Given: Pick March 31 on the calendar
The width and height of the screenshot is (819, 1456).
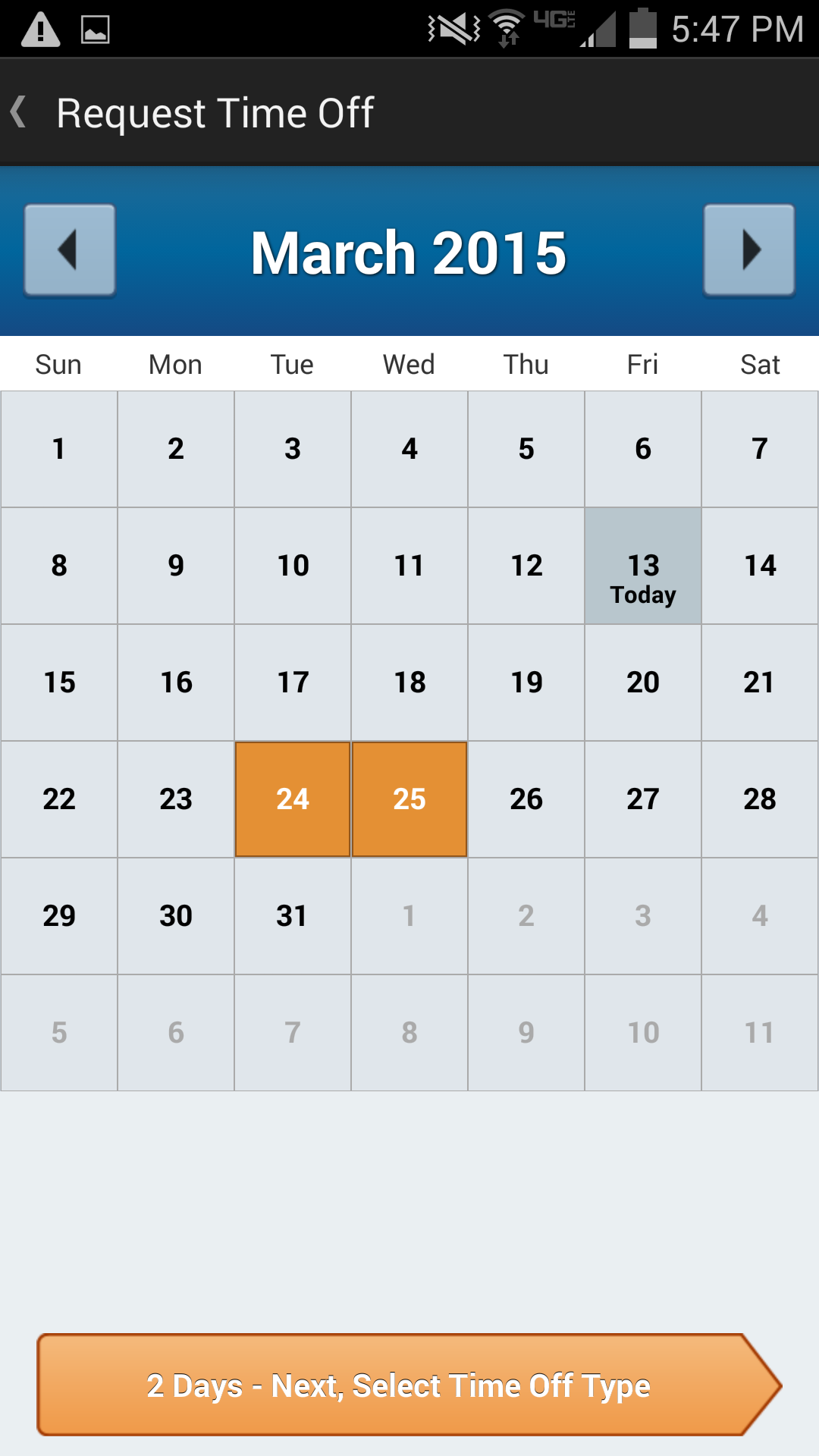Looking at the screenshot, I should pos(293,916).
